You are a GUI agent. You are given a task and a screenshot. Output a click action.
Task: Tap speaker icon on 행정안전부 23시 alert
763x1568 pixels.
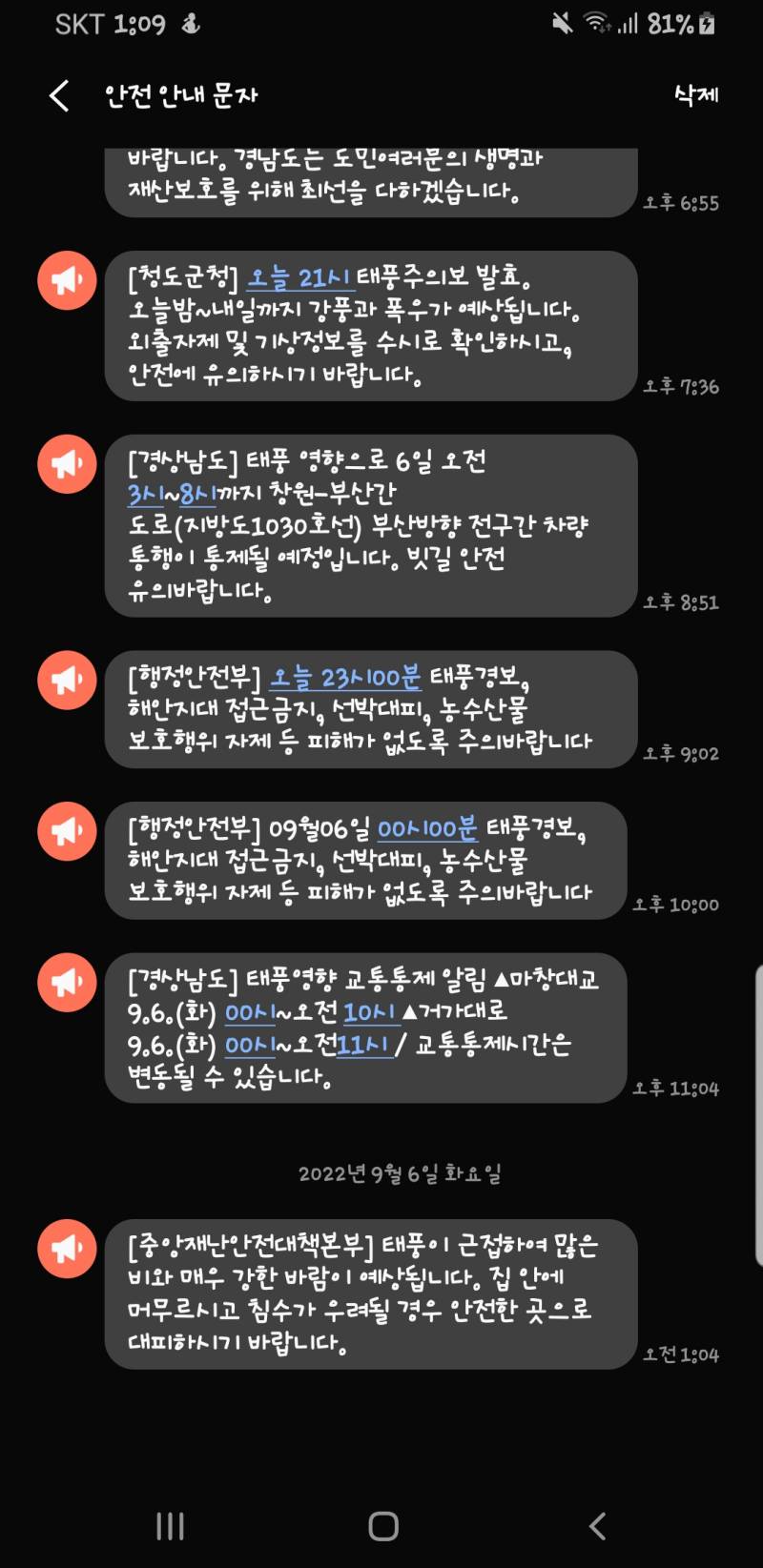point(67,681)
